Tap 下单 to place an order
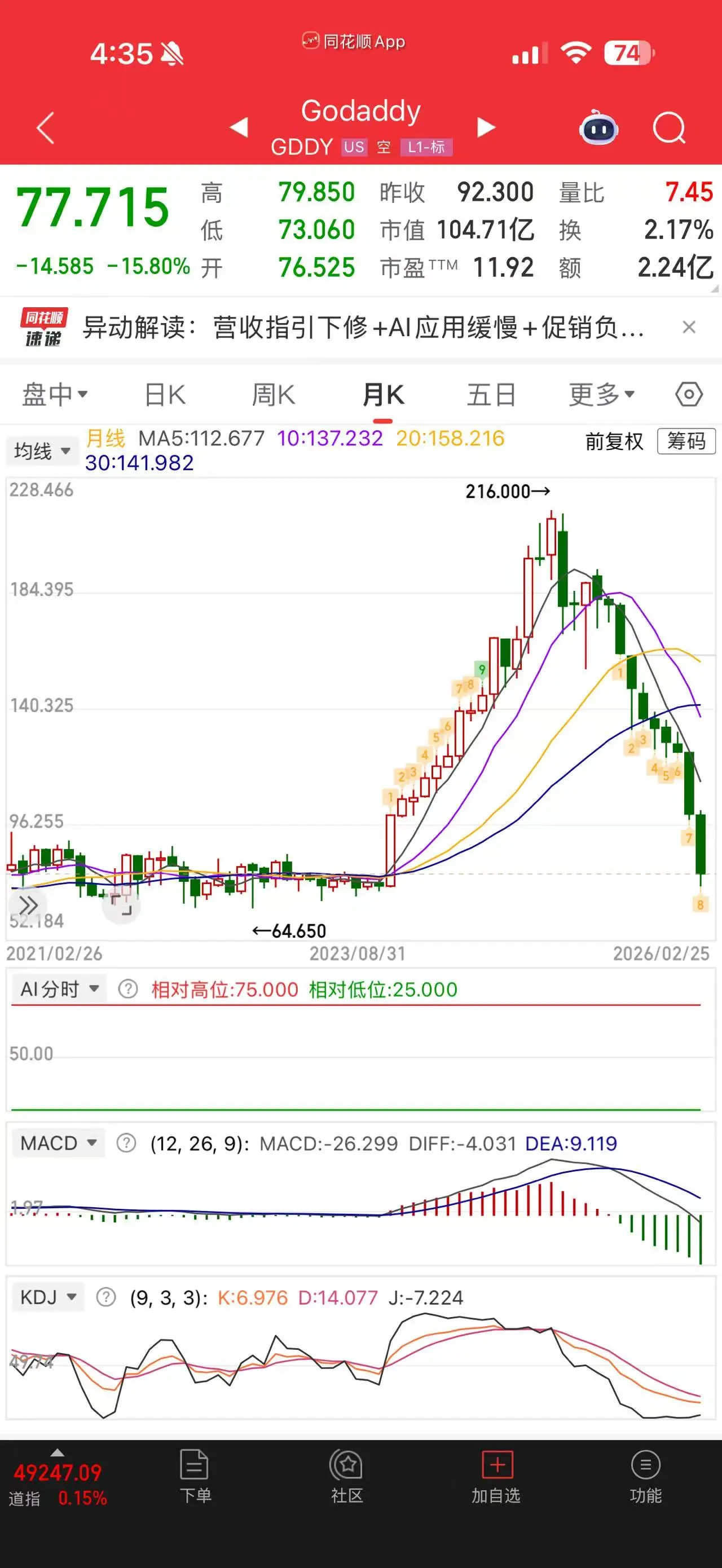Viewport: 722px width, 1568px height. 195,1477
